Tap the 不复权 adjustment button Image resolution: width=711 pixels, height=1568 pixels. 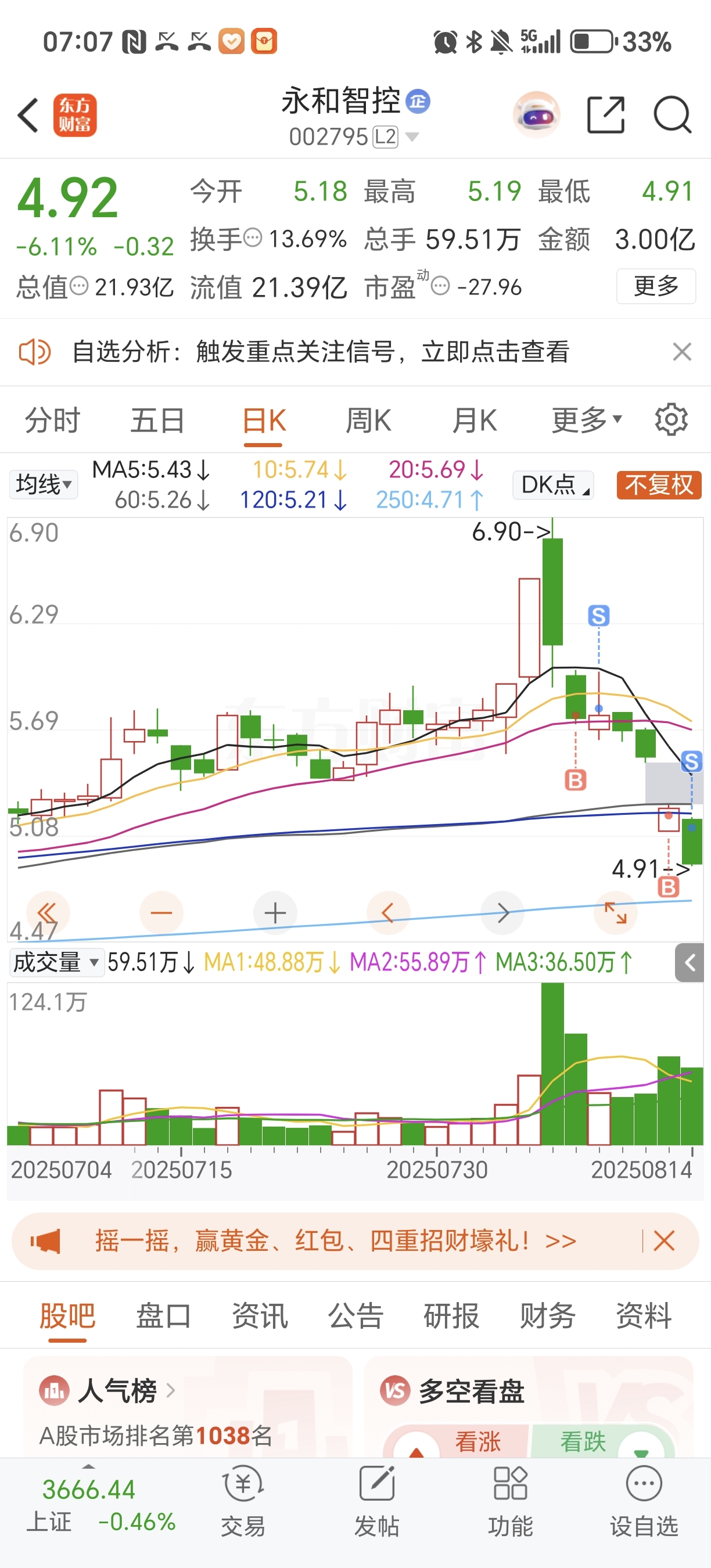(x=659, y=484)
